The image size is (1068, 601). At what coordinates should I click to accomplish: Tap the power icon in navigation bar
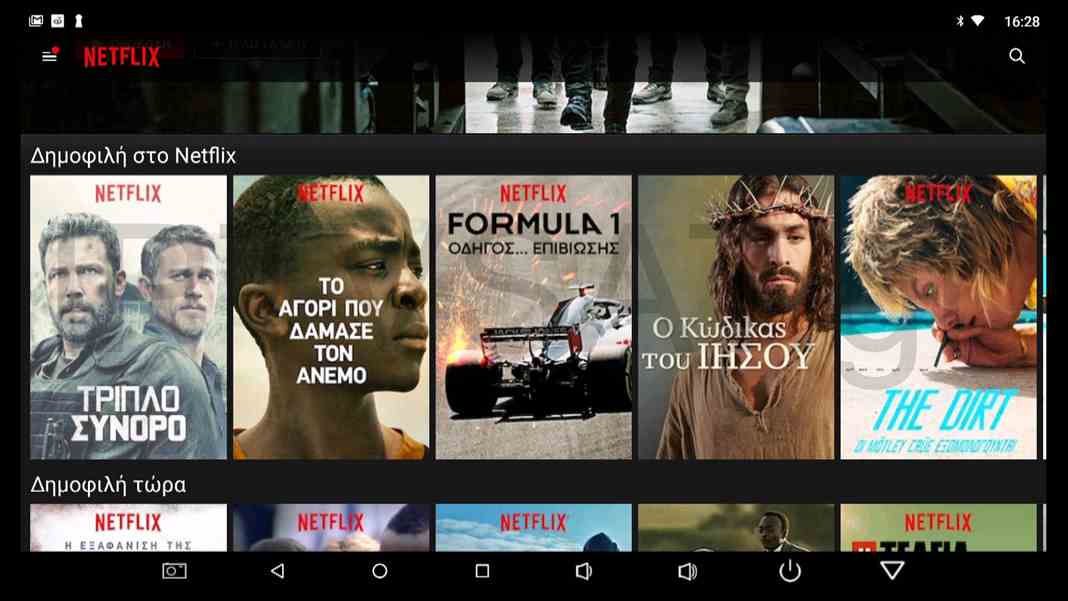(790, 571)
